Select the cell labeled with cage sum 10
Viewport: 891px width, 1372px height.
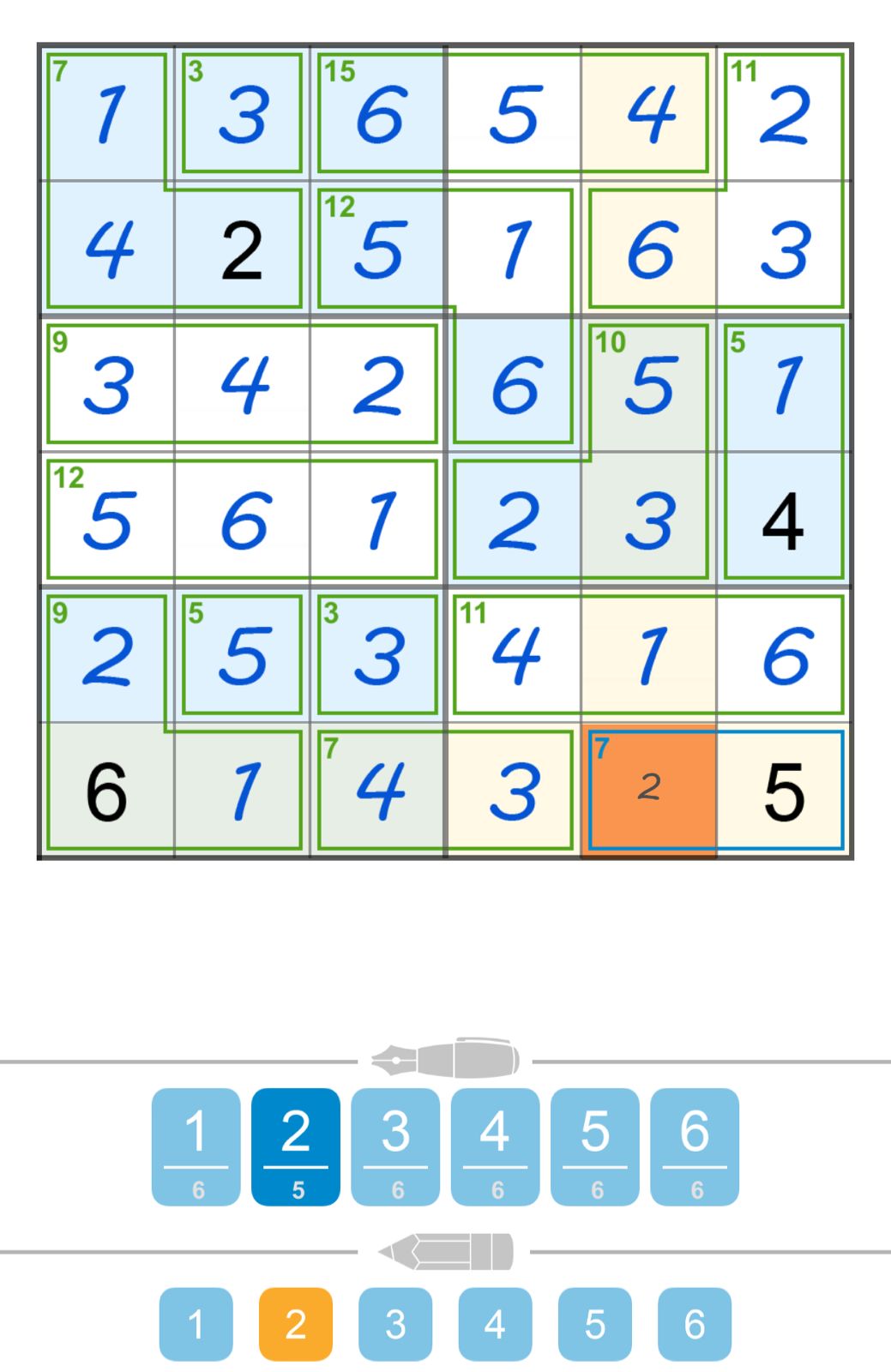click(649, 384)
